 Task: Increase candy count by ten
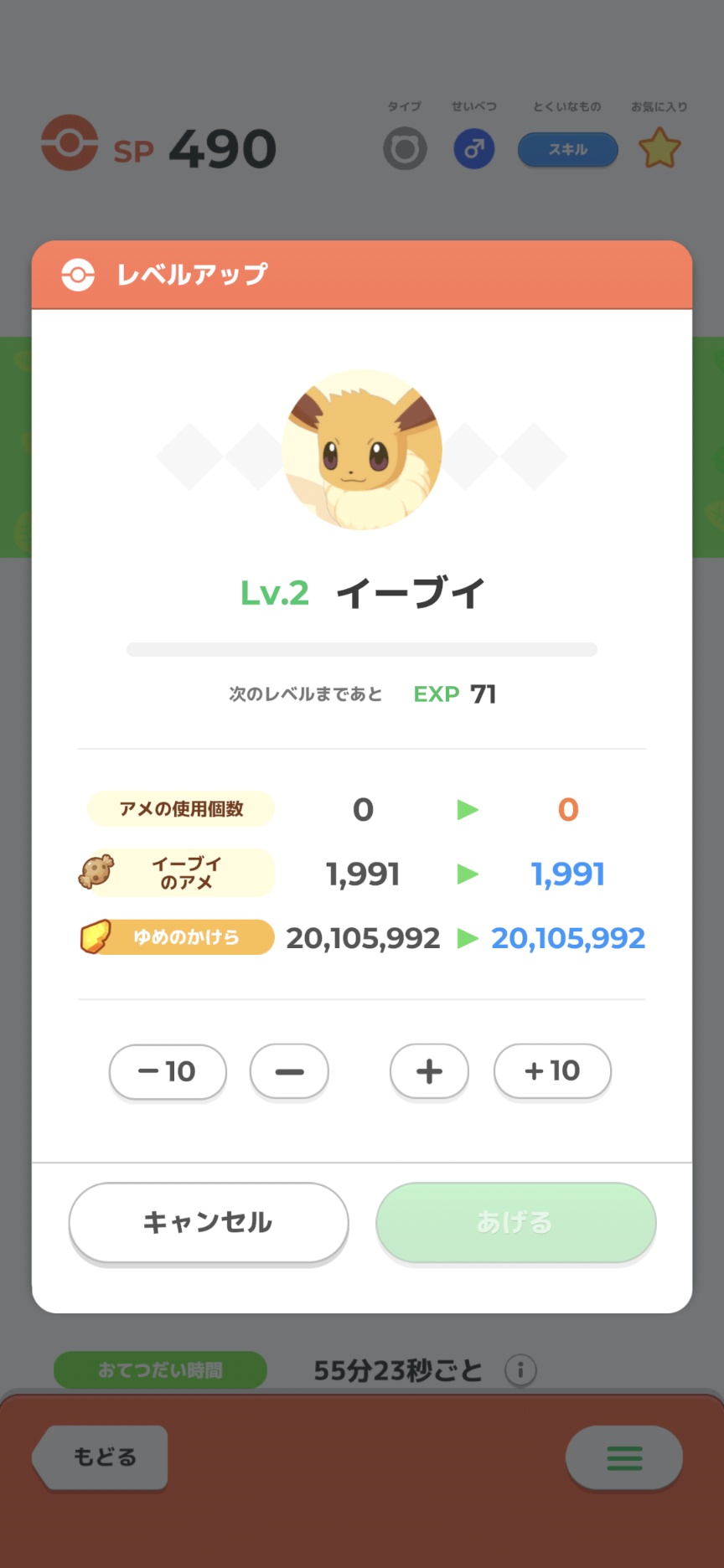pos(552,1071)
